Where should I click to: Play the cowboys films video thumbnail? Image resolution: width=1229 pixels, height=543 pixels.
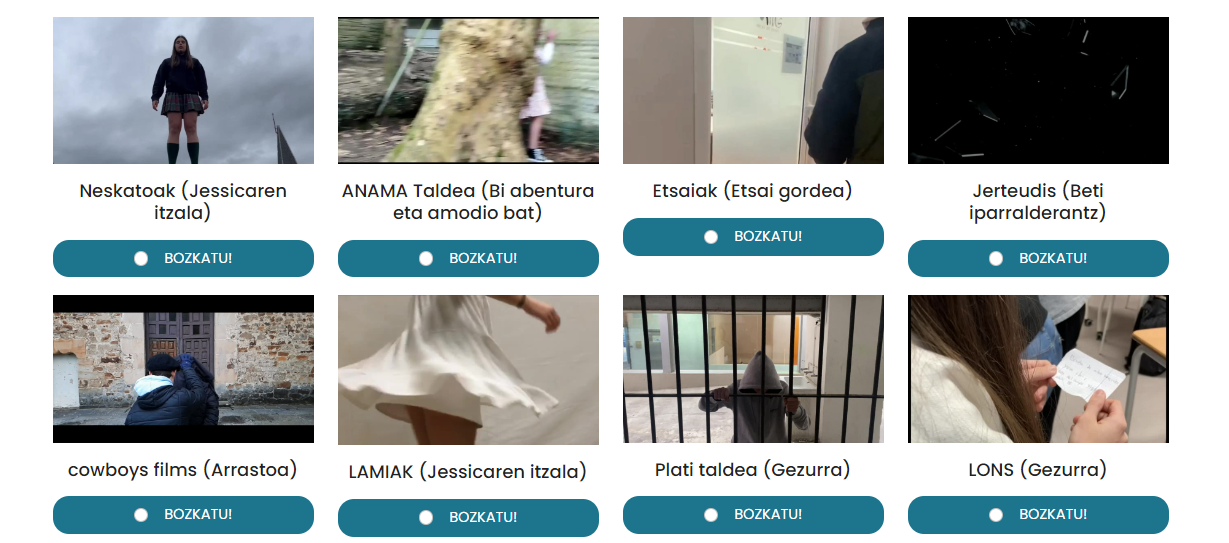tap(183, 369)
